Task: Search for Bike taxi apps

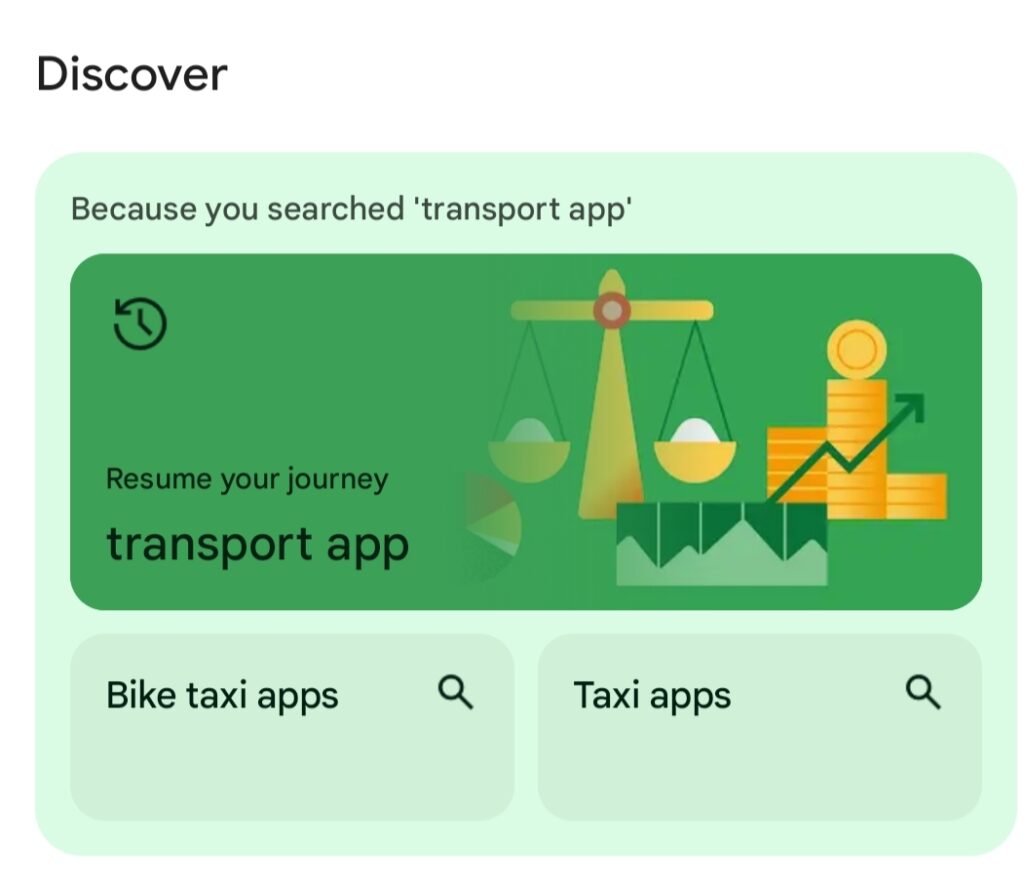Action: tap(291, 725)
